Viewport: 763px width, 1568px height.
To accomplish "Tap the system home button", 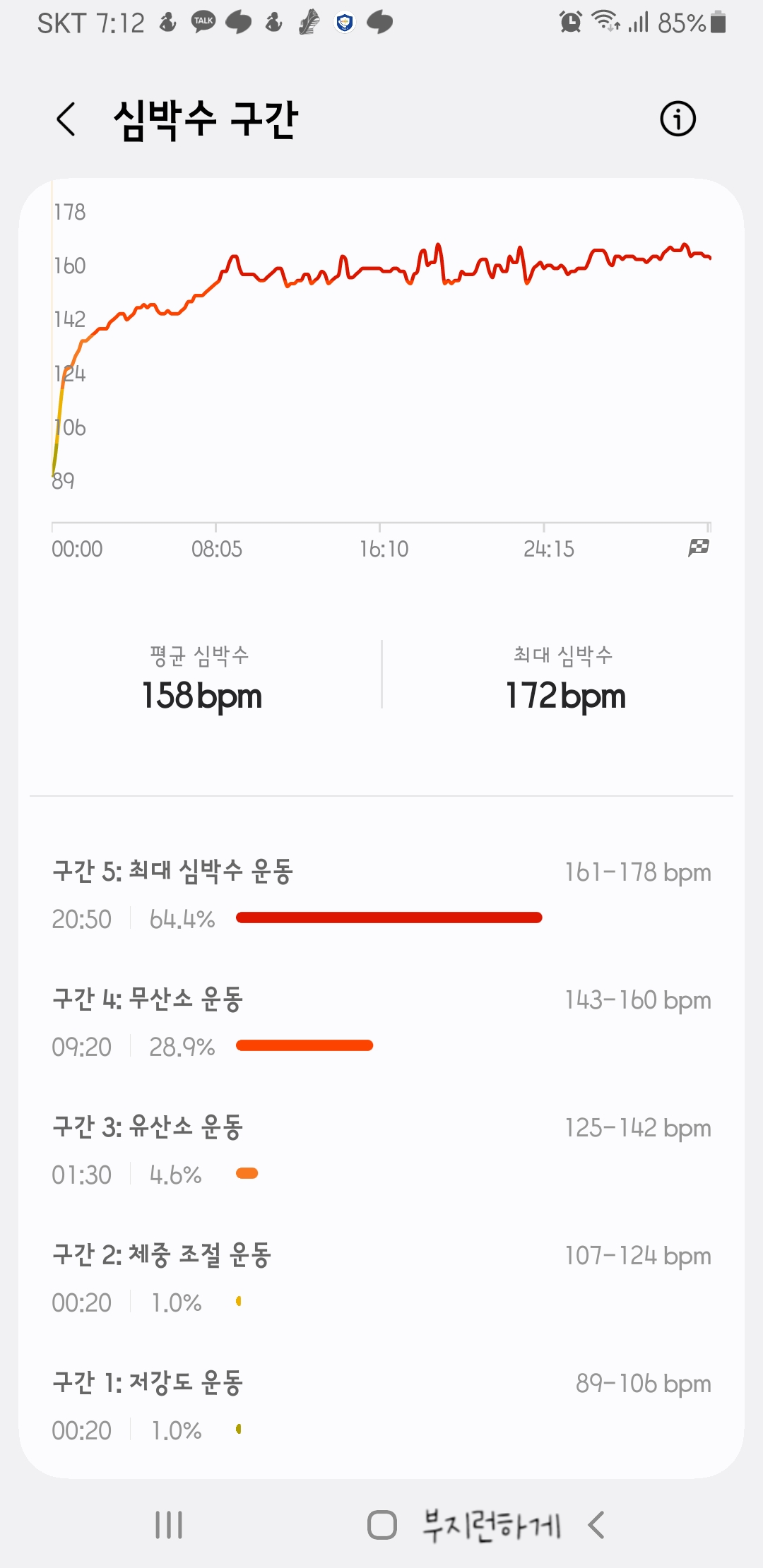I will 382,1524.
